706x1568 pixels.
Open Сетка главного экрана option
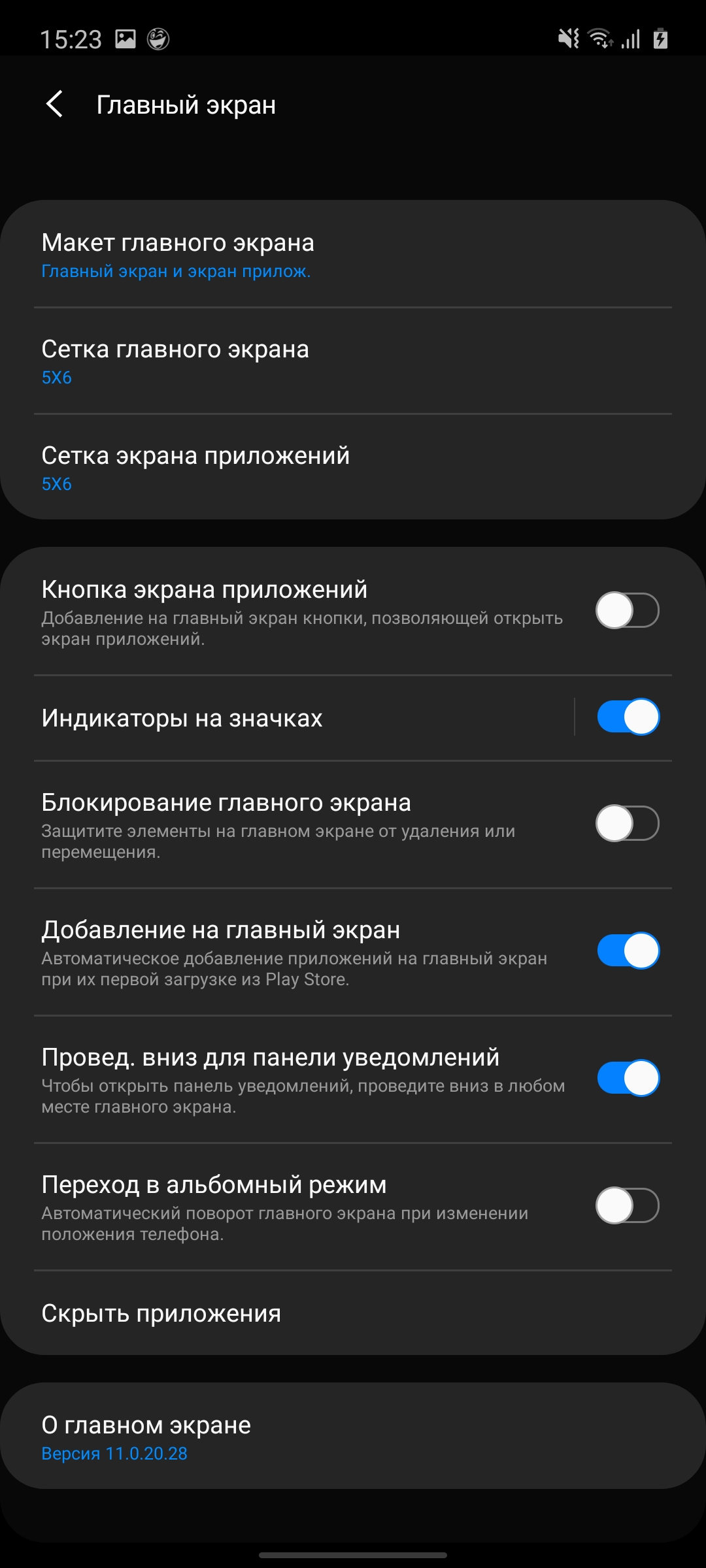tap(353, 361)
